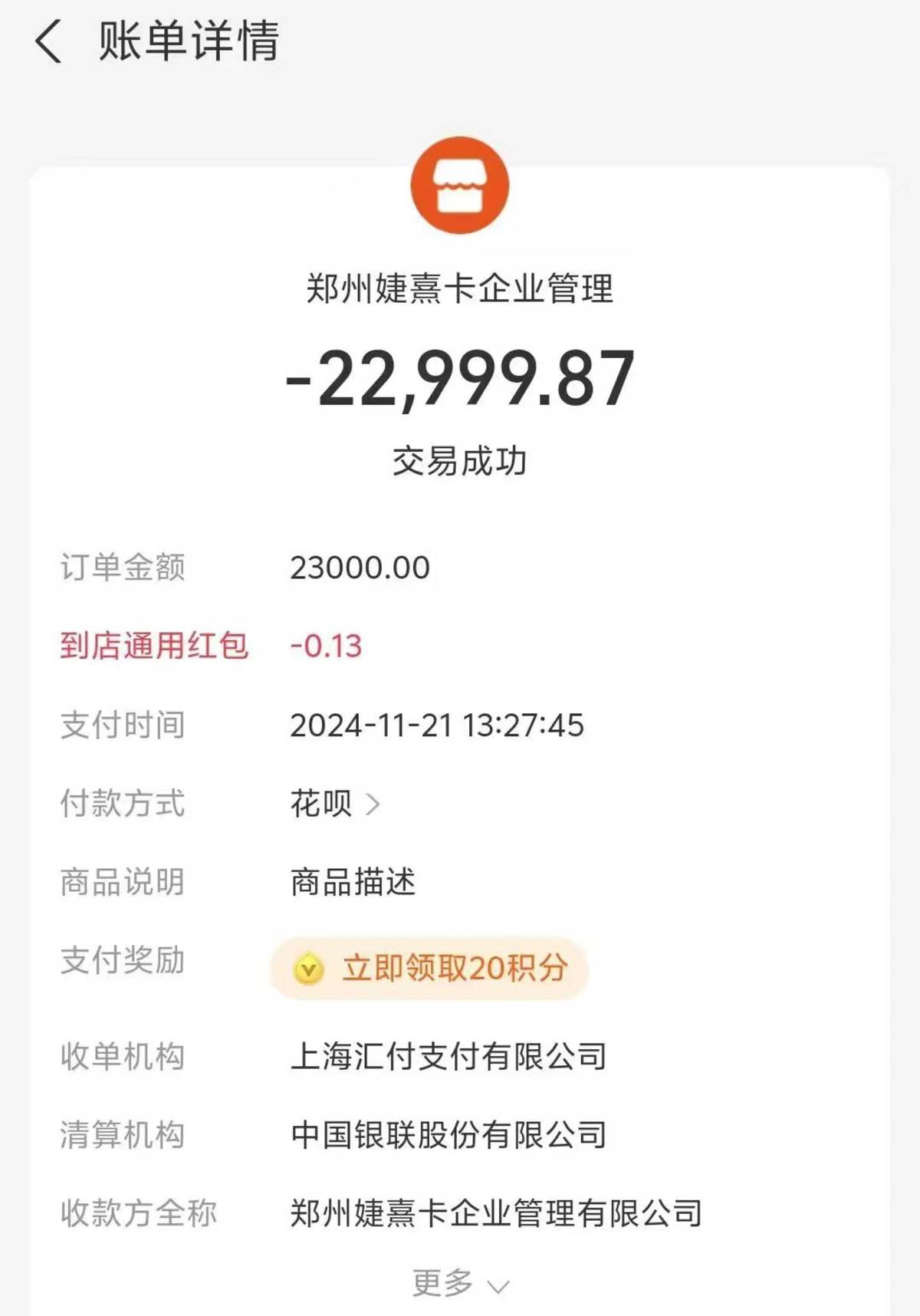Tap the 交易成功 status text
Viewport: 920px width, 1316px height.
click(x=460, y=460)
